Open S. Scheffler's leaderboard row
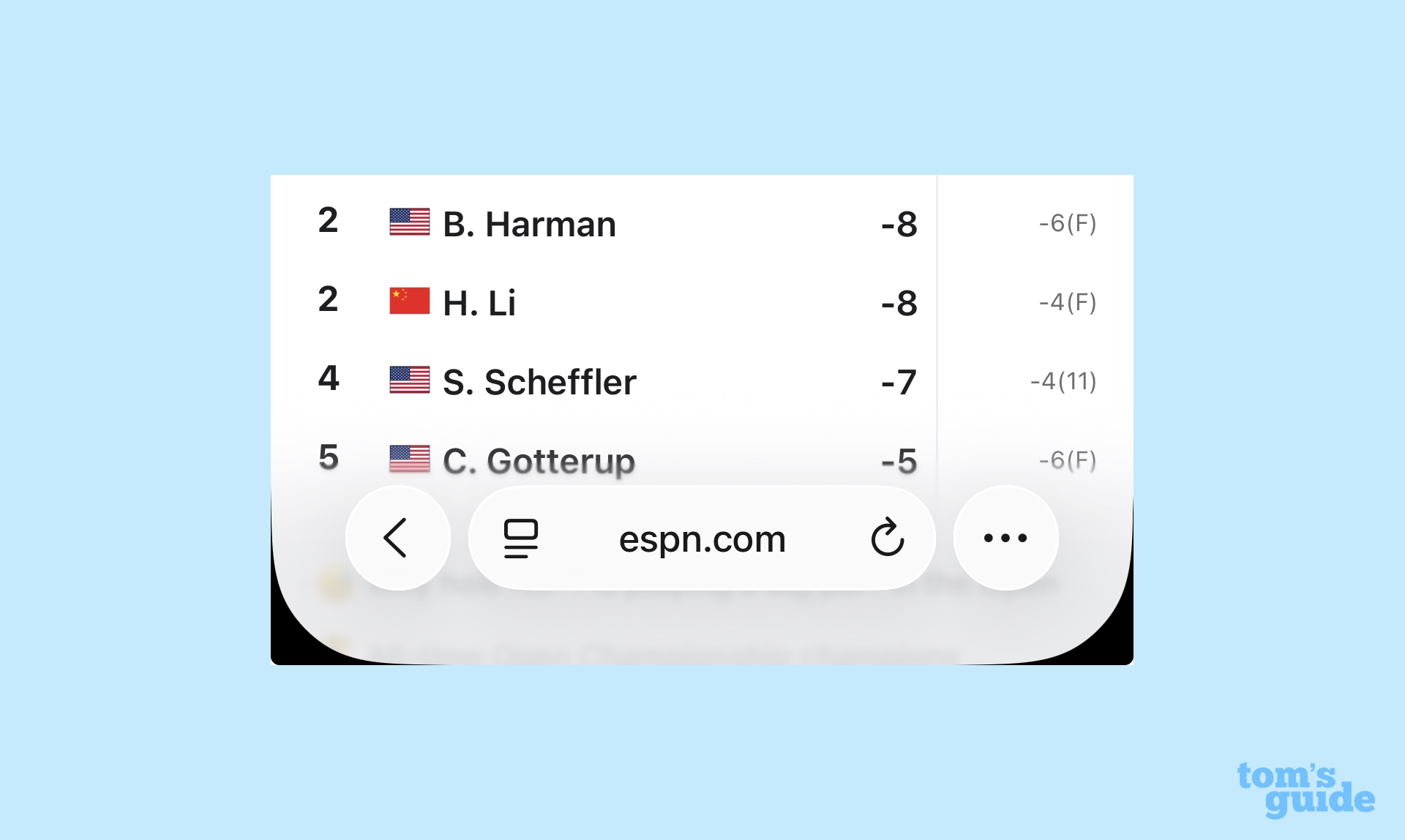The width and height of the screenshot is (1405, 840). (x=539, y=382)
